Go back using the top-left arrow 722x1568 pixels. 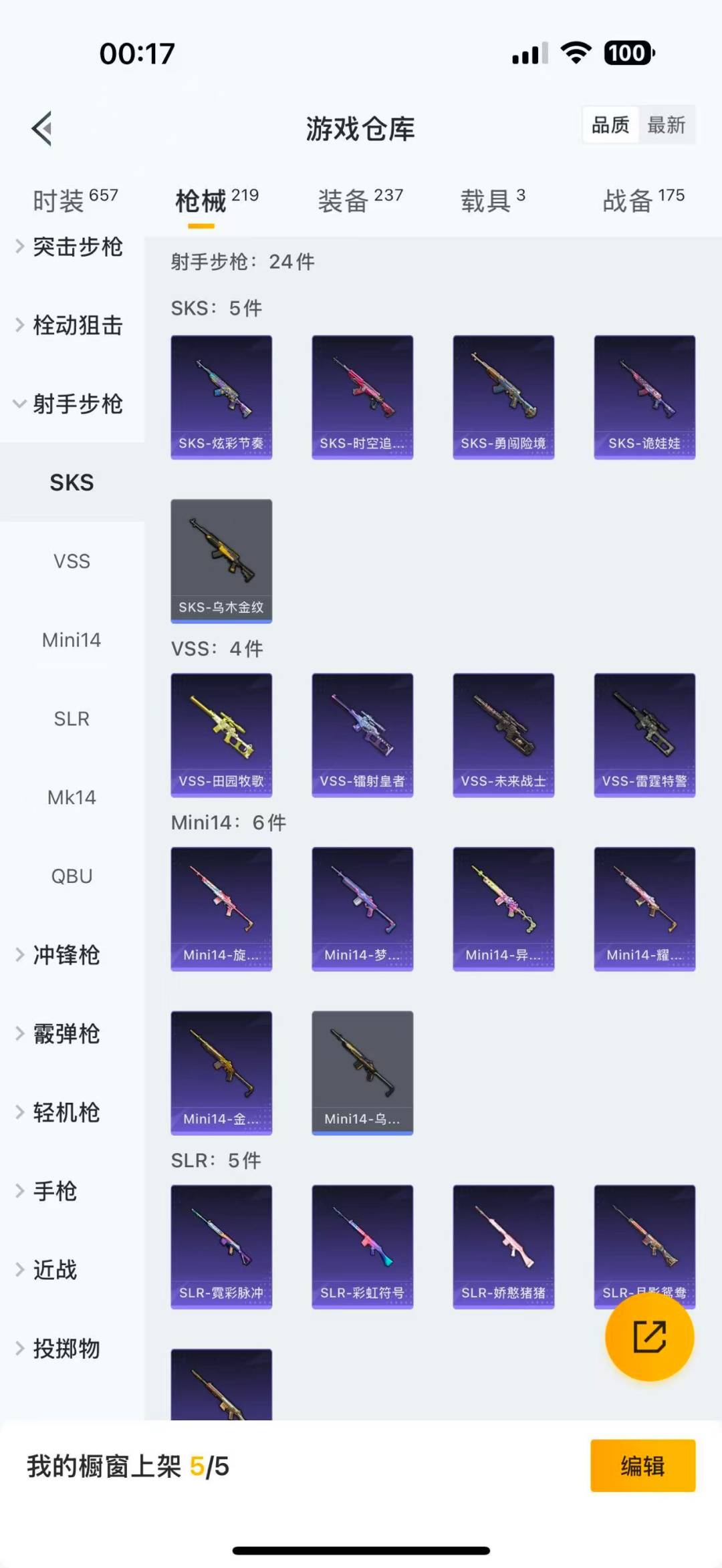pyautogui.click(x=42, y=128)
